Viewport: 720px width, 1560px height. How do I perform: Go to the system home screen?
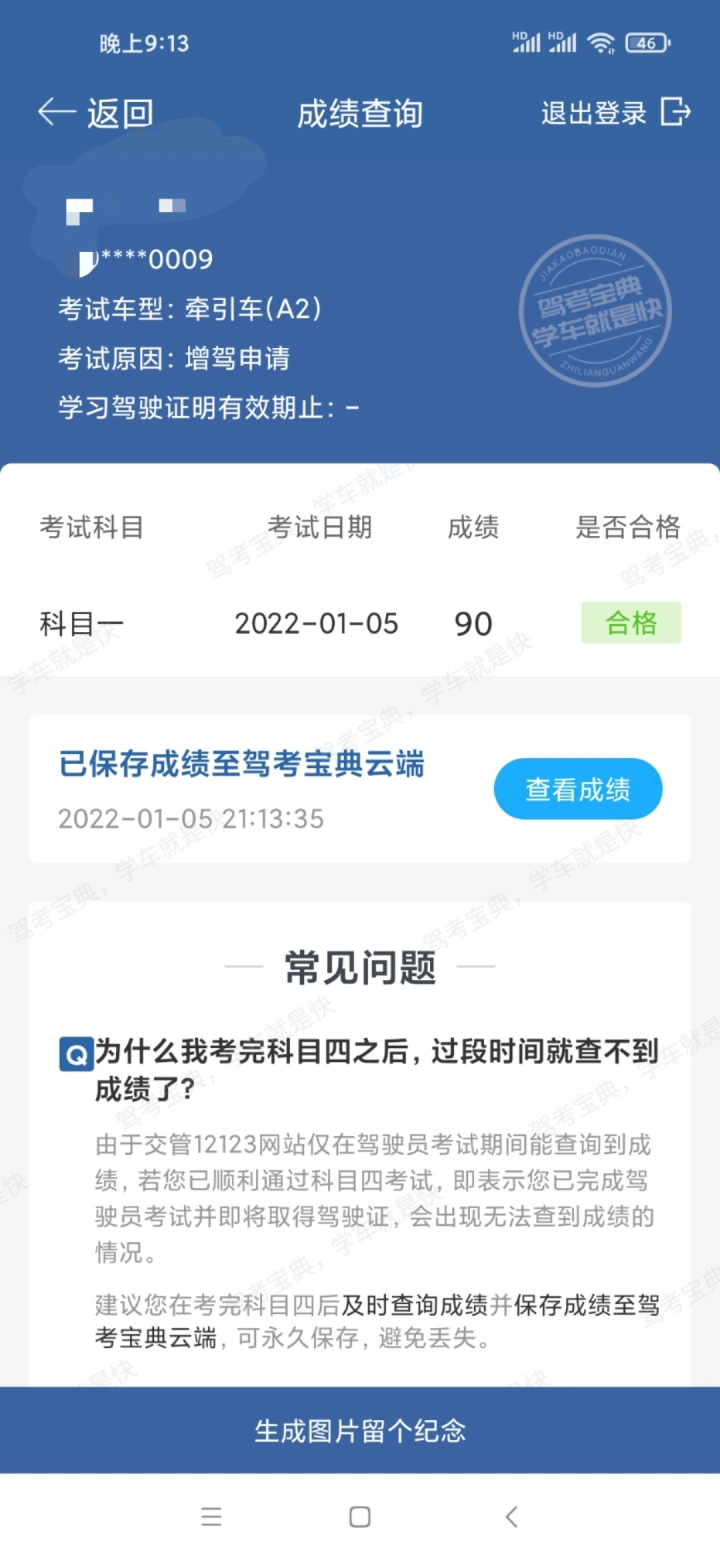(360, 1517)
